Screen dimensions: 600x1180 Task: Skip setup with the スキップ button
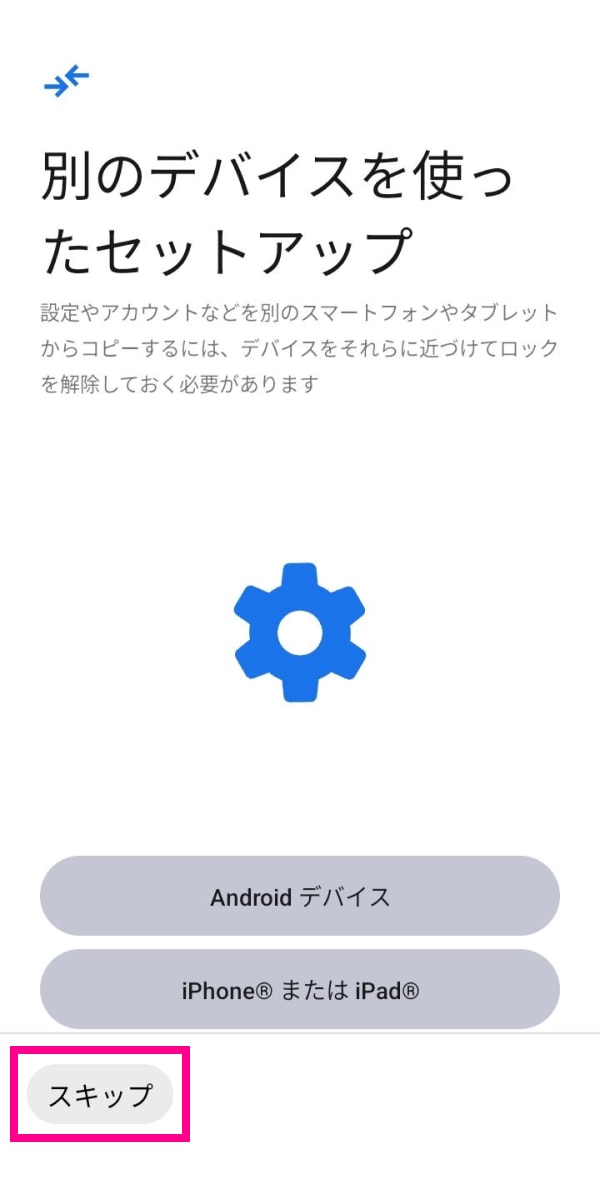point(100,1095)
